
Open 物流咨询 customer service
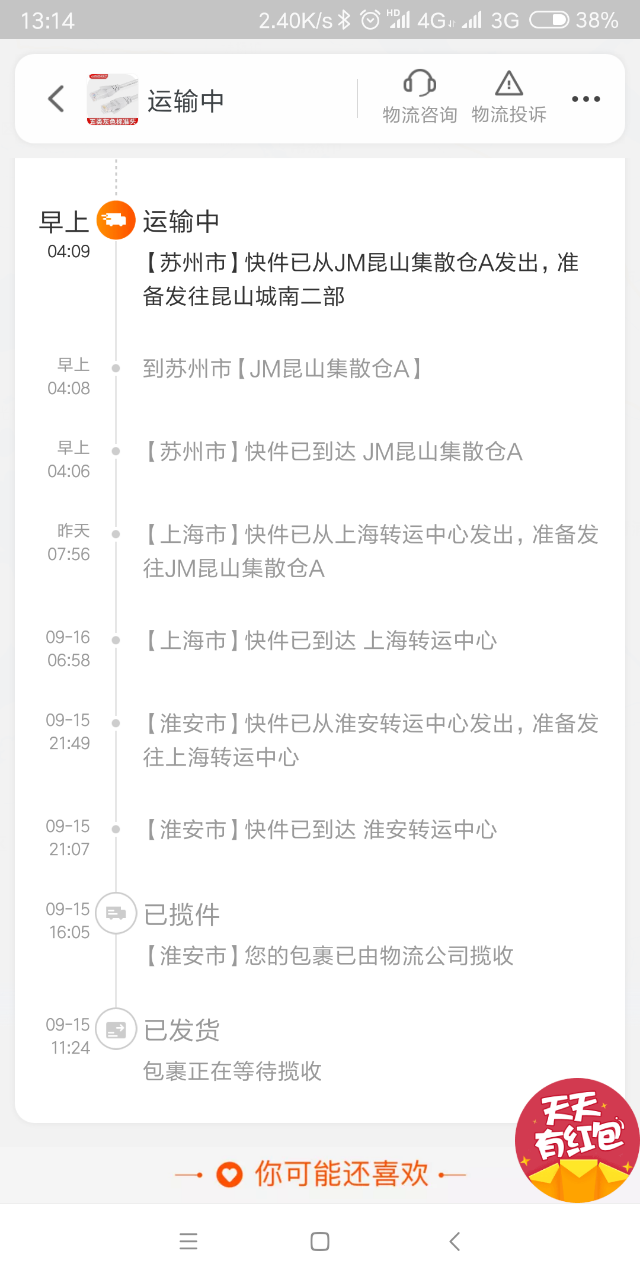(x=419, y=98)
